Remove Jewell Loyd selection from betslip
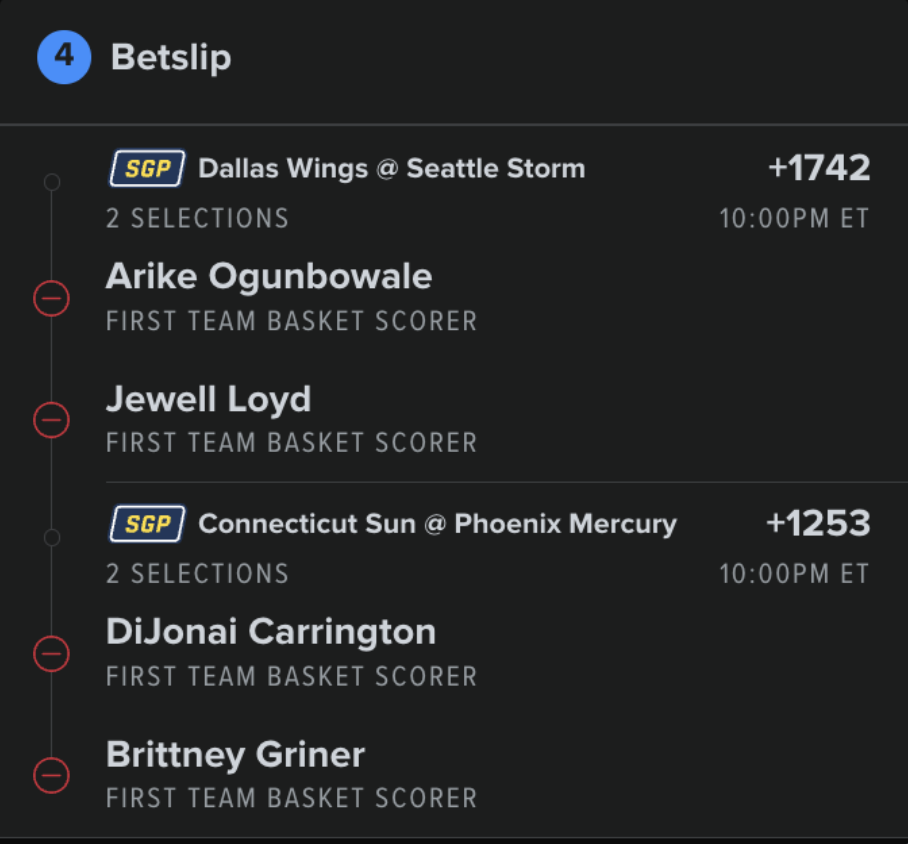The image size is (908, 844). (x=52, y=420)
